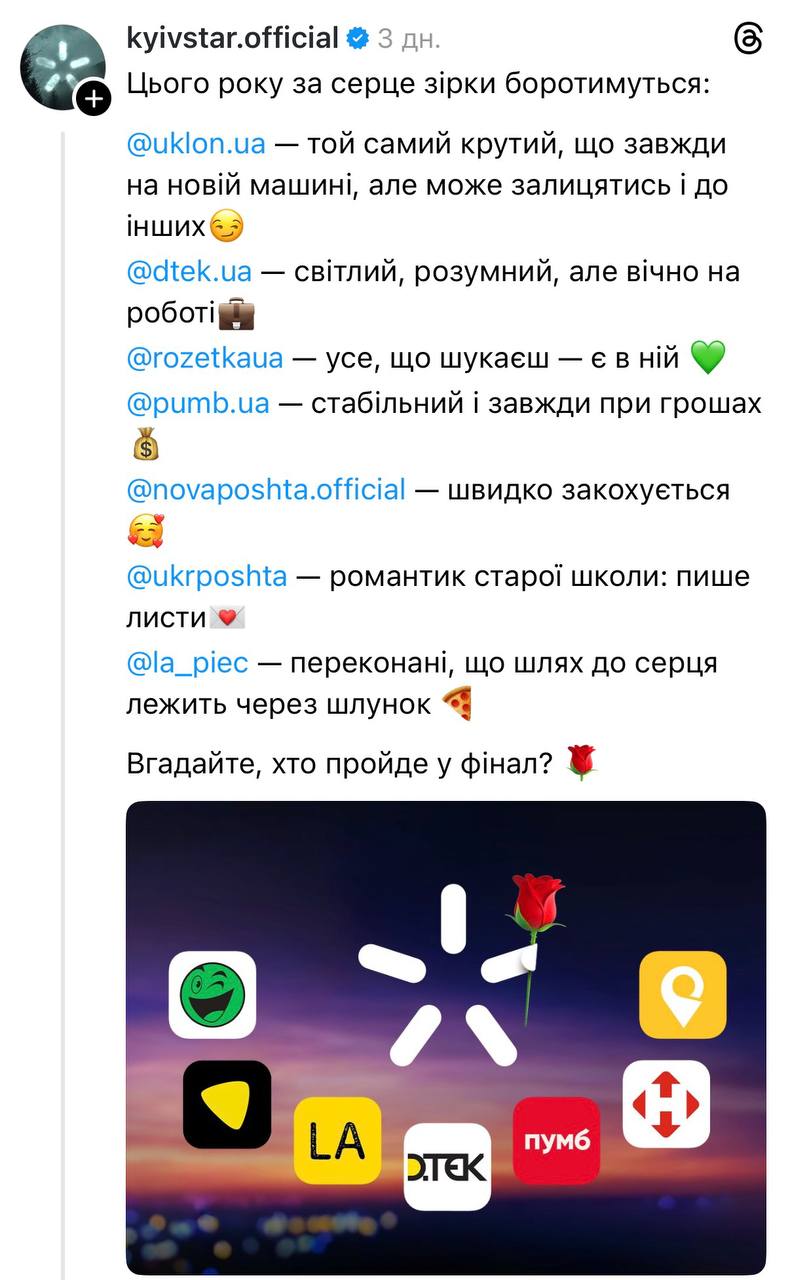Screen dimensions: 790x1280
Task: View the @novaposhta.official profile
Action: (x=266, y=490)
